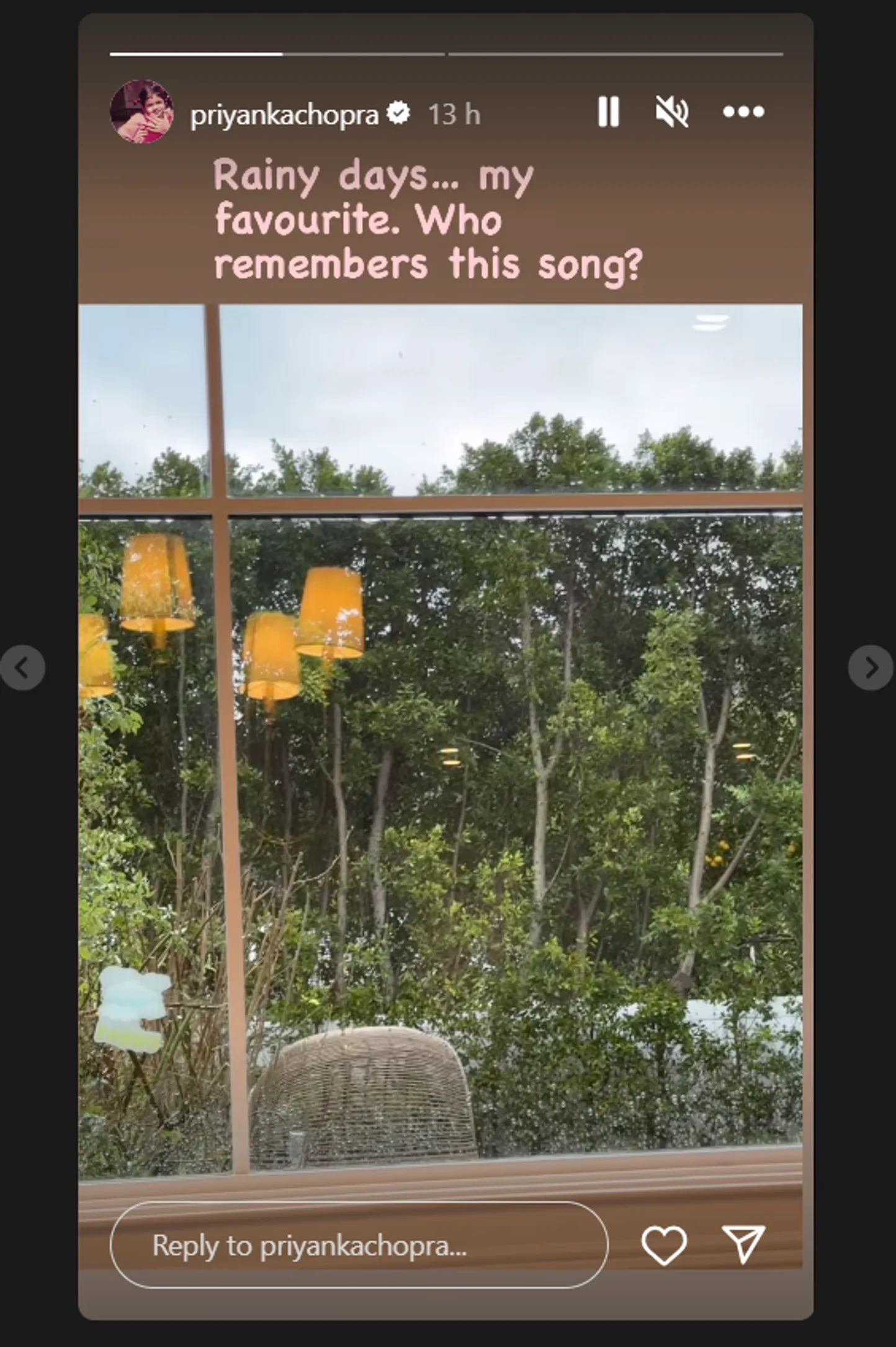
Task: Open the three-dot options menu
Action: [743, 112]
